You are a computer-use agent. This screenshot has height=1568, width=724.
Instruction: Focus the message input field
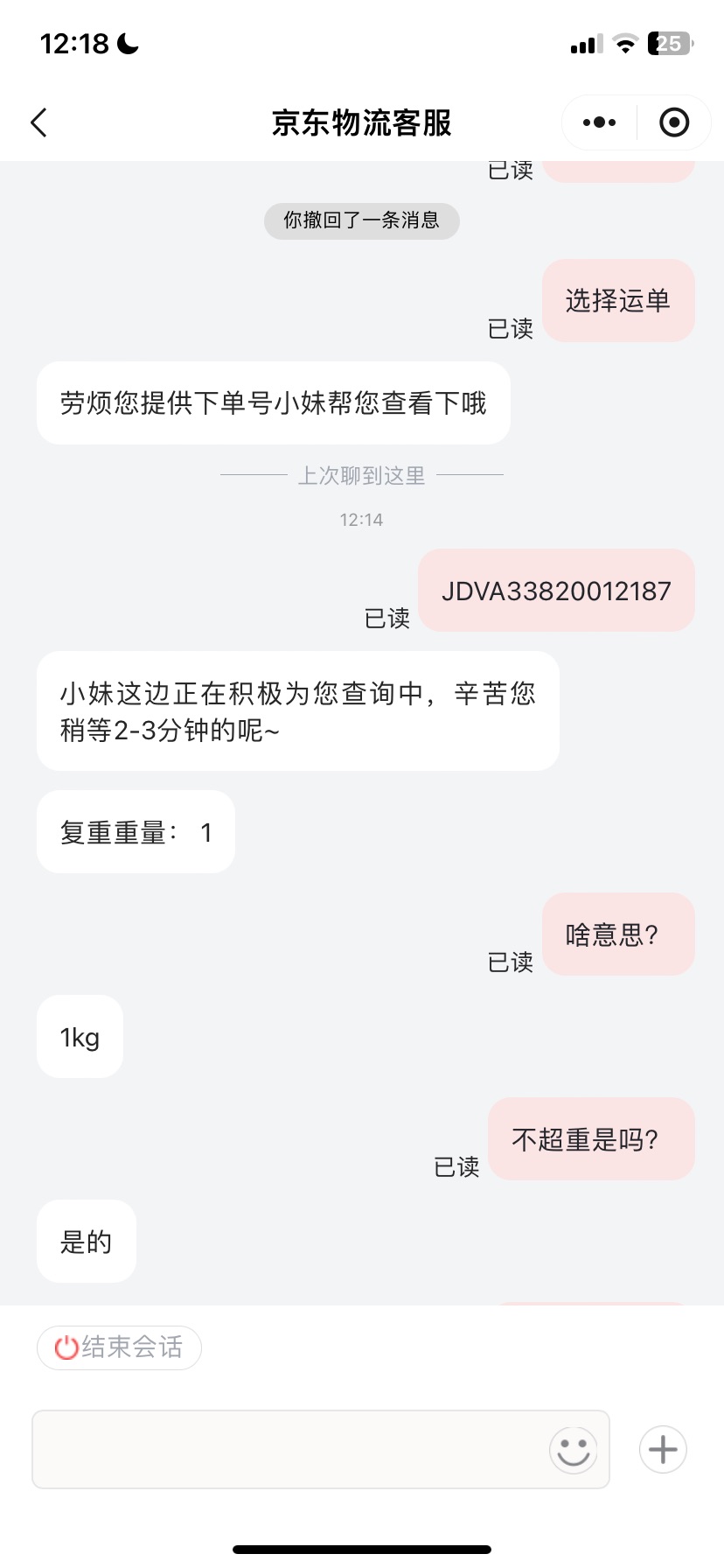click(289, 1449)
